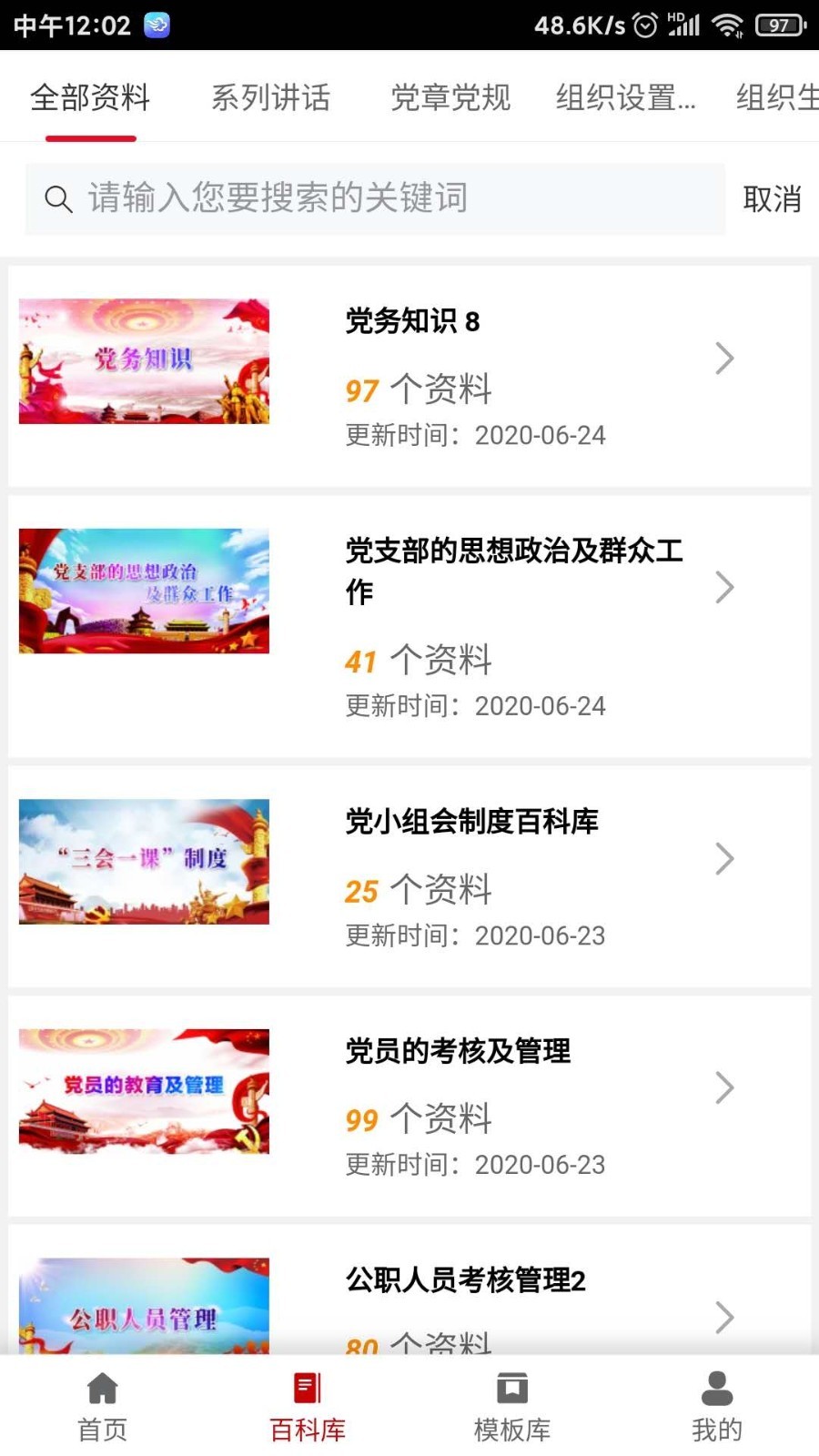Switch to the 党章党规 tab
This screenshot has width=819, height=1456.
click(450, 97)
